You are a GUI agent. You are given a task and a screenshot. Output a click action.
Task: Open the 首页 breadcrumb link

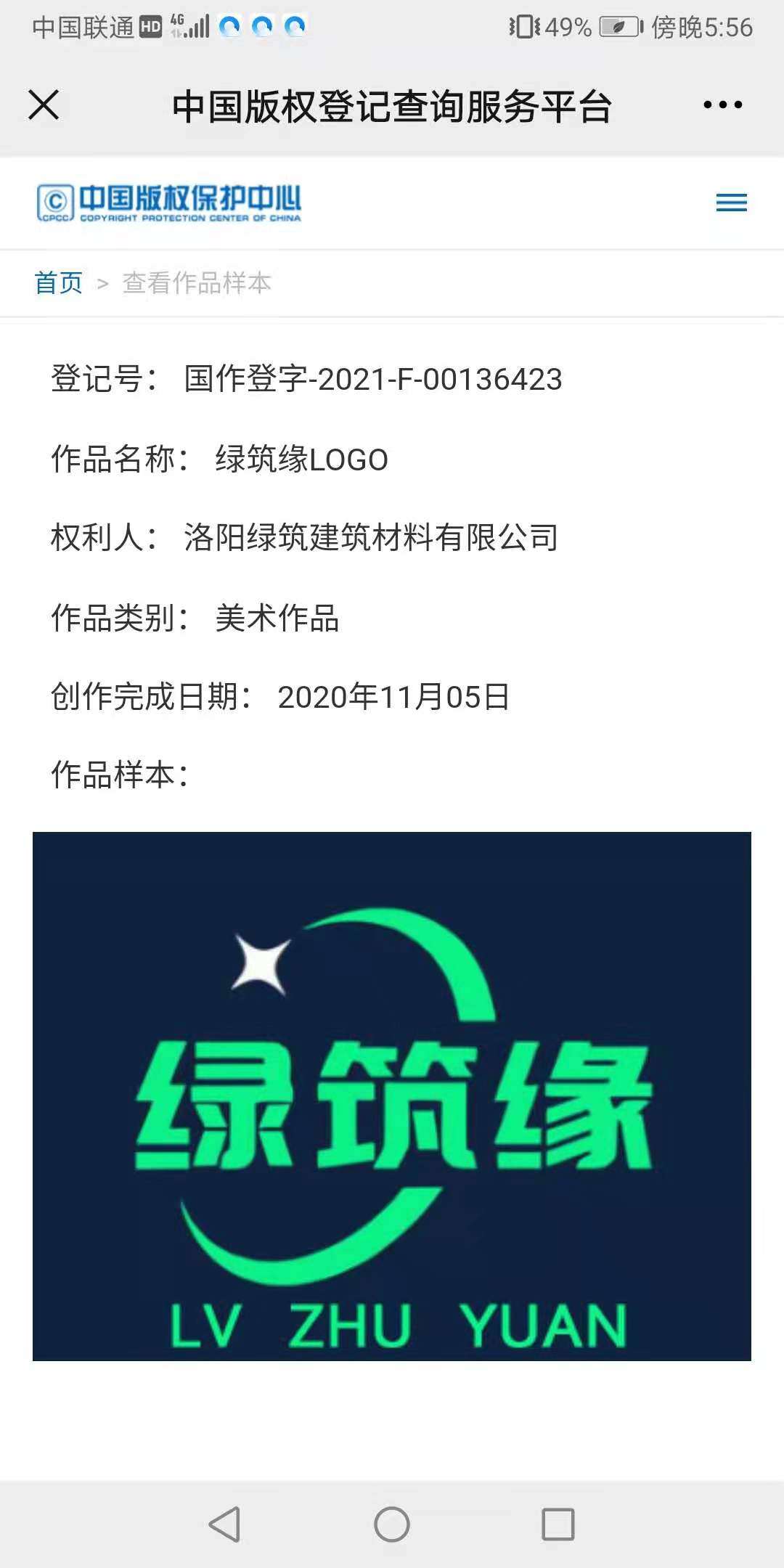(x=60, y=283)
